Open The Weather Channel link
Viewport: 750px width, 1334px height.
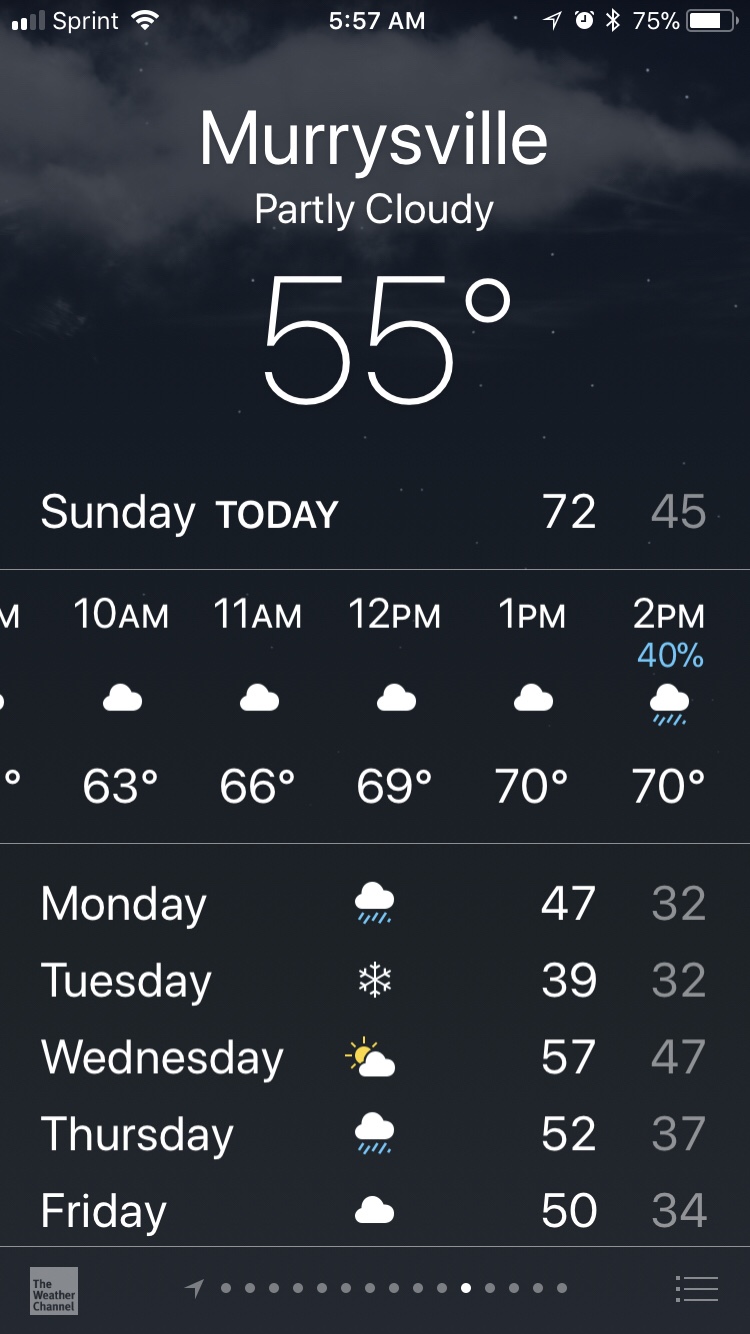click(54, 1290)
